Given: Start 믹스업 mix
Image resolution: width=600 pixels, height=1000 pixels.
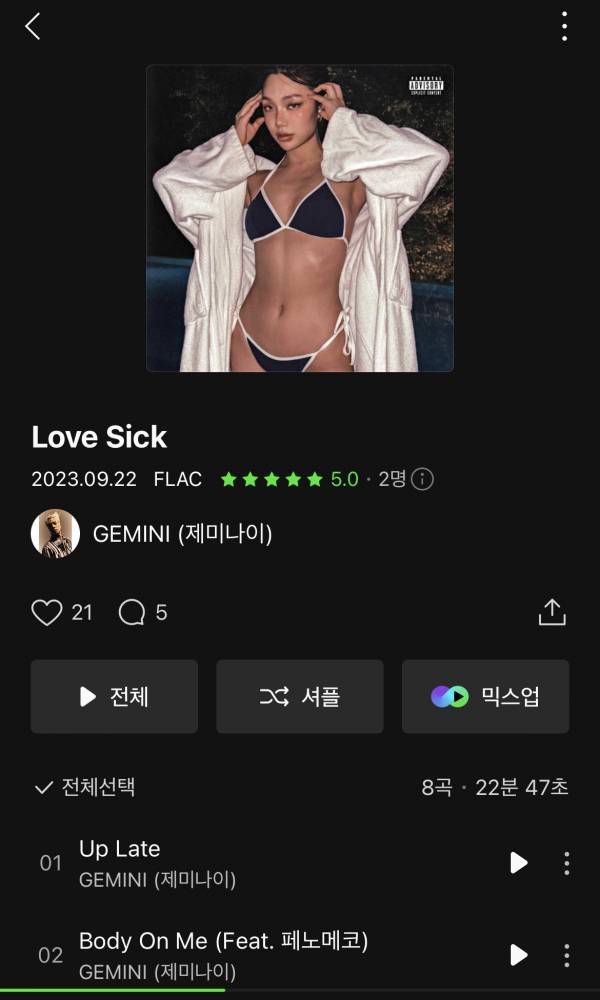Looking at the screenshot, I should [x=485, y=697].
